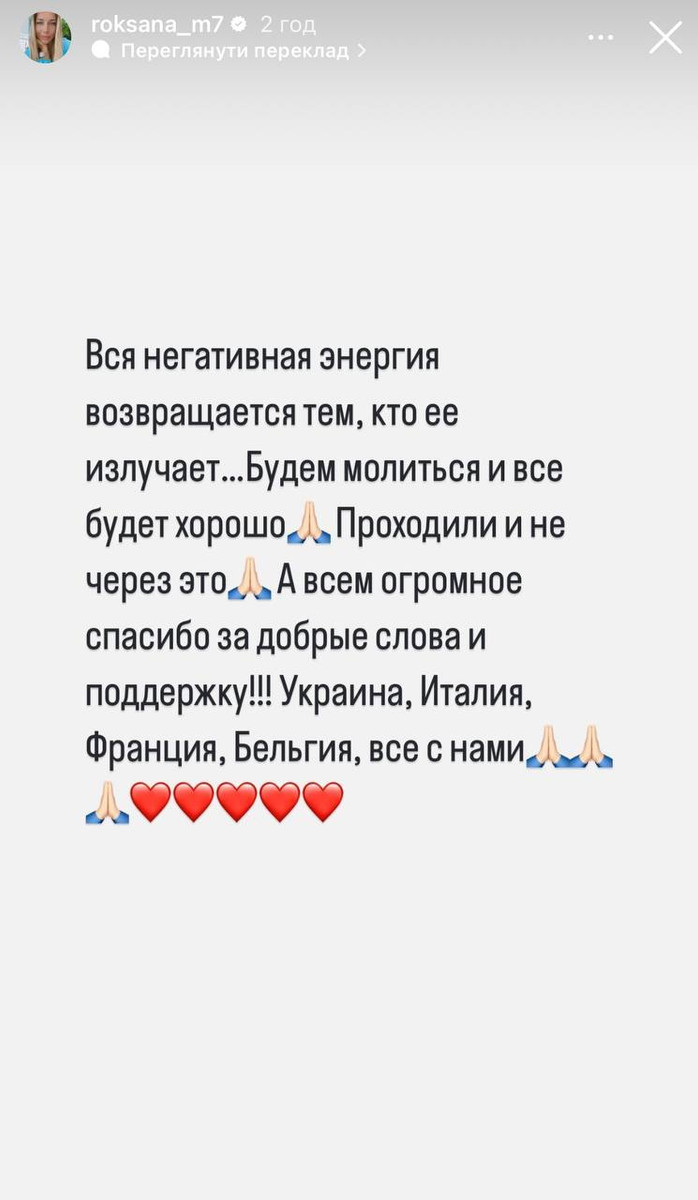This screenshot has width=698, height=1200.
Task: Open the three-dot options menu
Action: point(601,37)
